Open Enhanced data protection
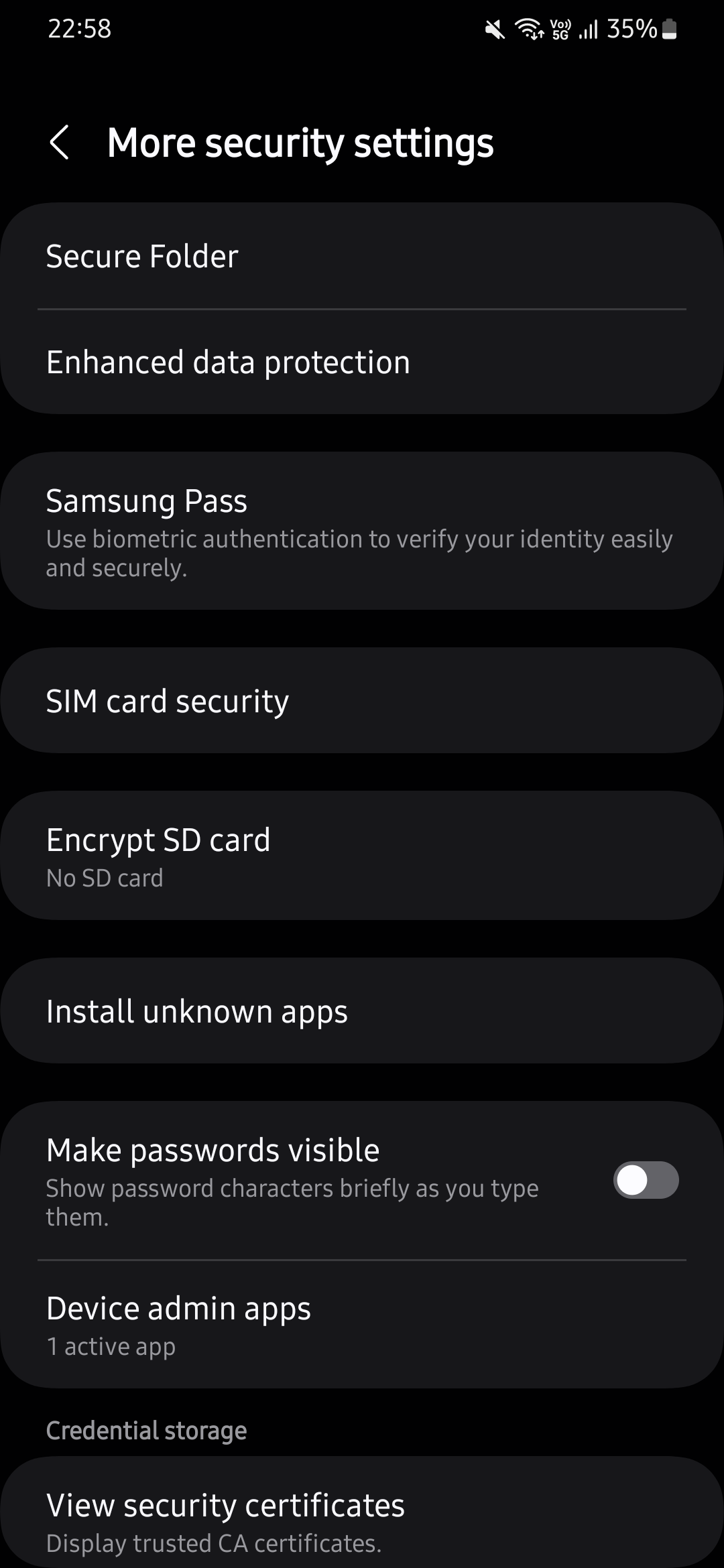This screenshot has height=1568, width=724. tap(362, 361)
